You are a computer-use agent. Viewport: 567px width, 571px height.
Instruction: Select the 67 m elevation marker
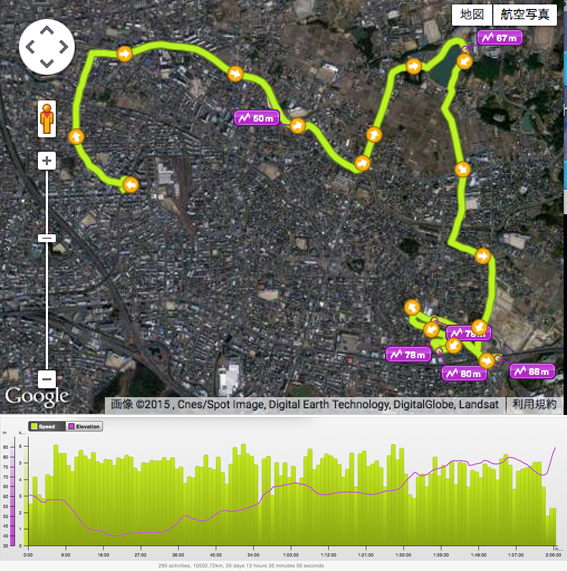(x=500, y=38)
